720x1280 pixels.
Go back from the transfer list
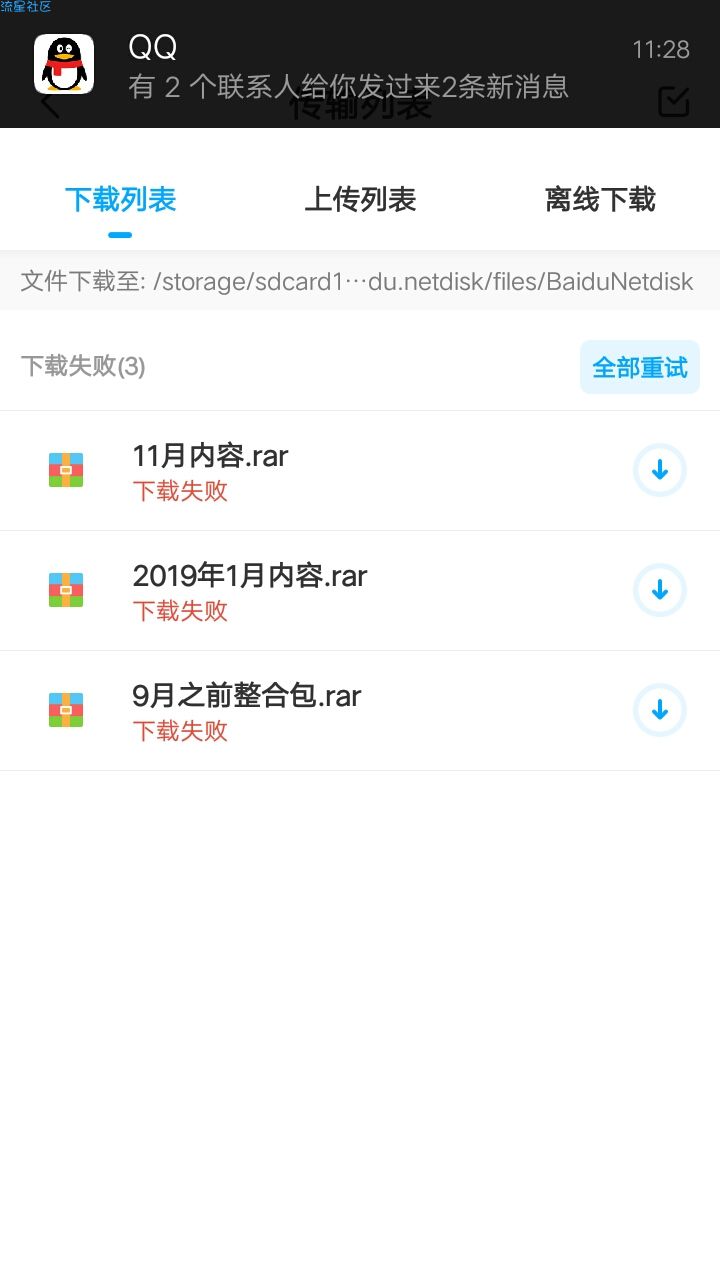(50, 104)
